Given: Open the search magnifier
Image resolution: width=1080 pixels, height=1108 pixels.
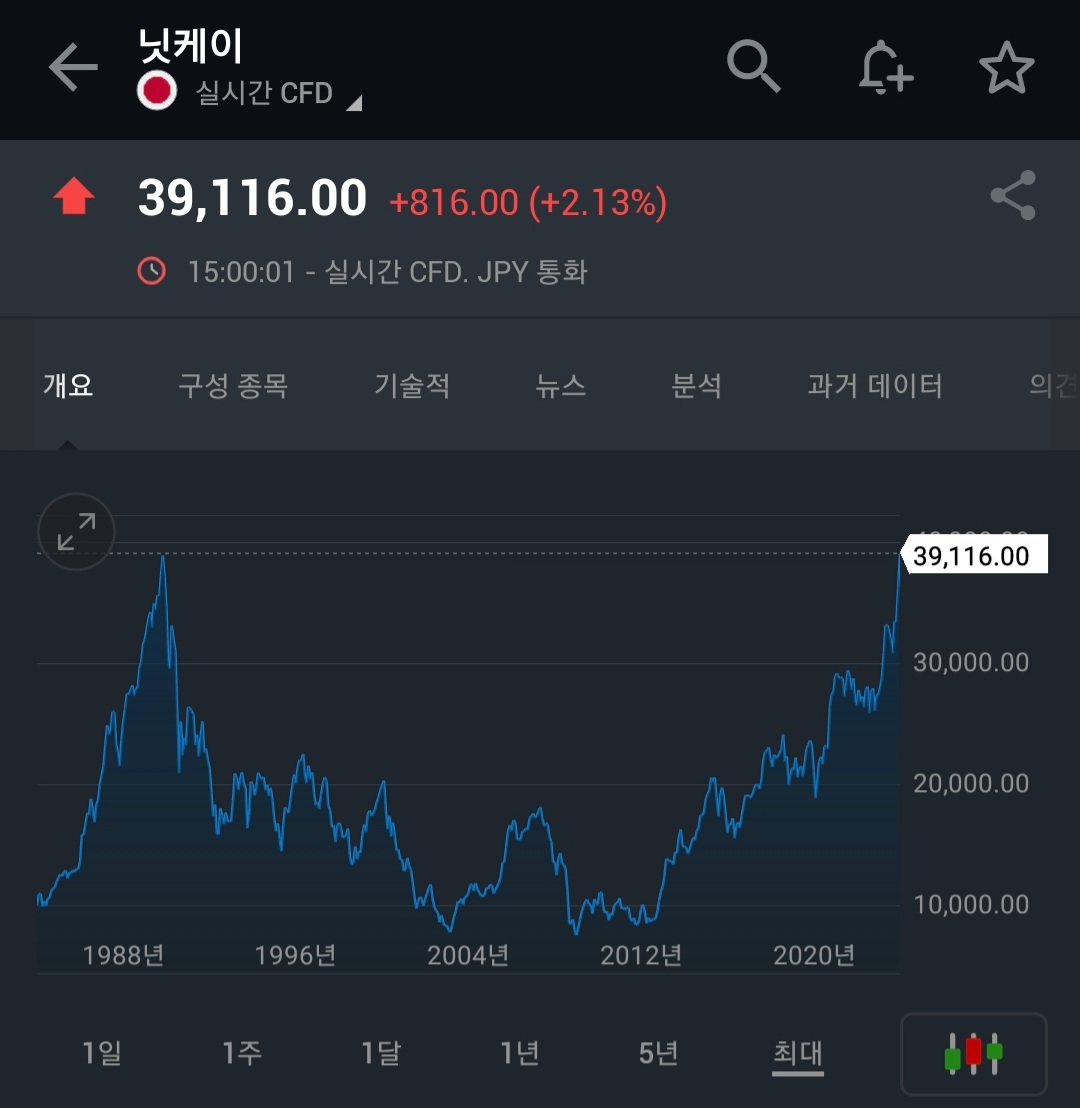Looking at the screenshot, I should [753, 67].
